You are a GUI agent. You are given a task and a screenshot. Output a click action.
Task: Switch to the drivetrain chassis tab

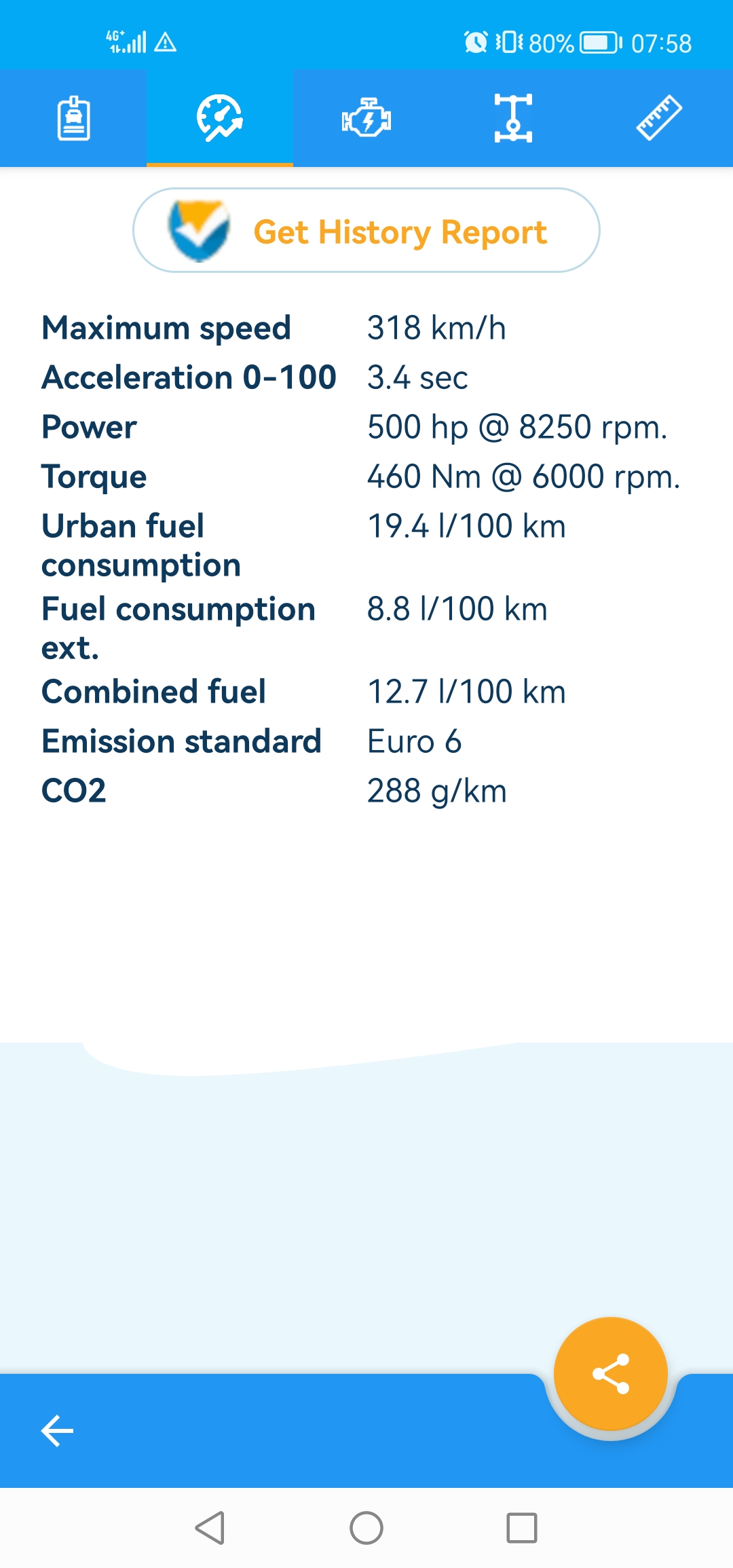(x=513, y=118)
